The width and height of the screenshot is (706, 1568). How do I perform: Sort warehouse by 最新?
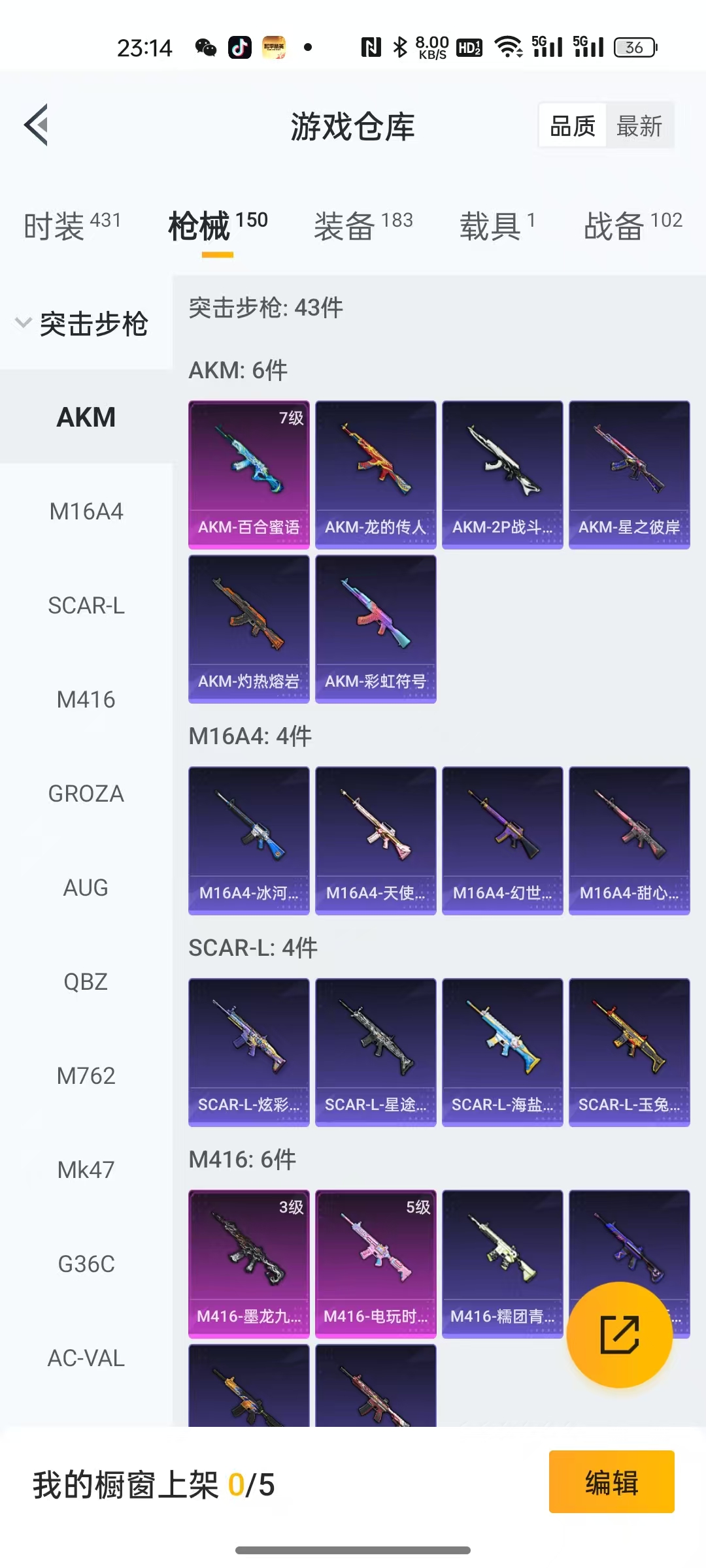click(x=639, y=125)
